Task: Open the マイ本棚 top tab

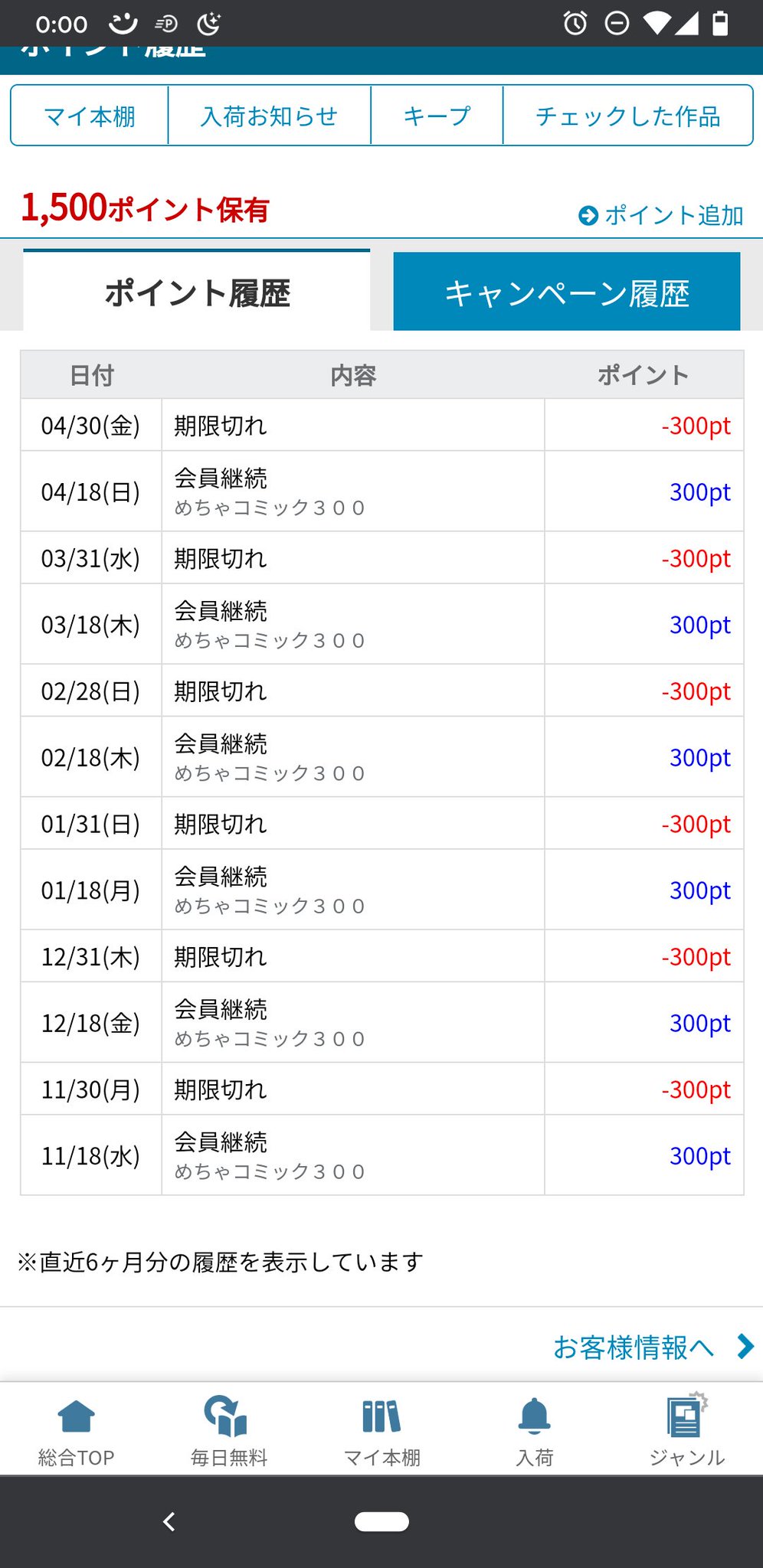Action: 90,116
